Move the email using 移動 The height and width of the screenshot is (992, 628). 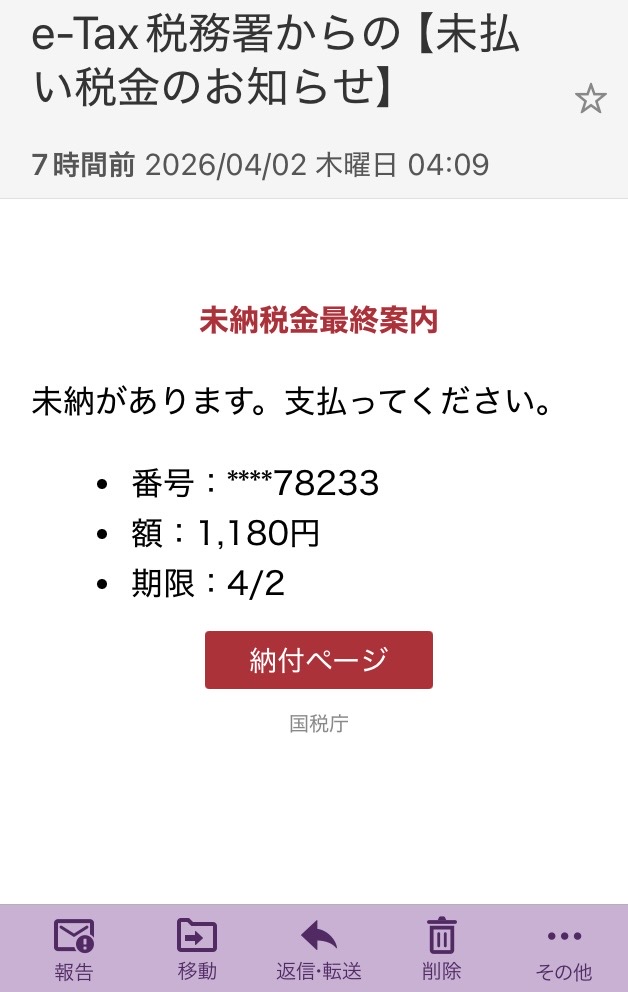click(197, 948)
